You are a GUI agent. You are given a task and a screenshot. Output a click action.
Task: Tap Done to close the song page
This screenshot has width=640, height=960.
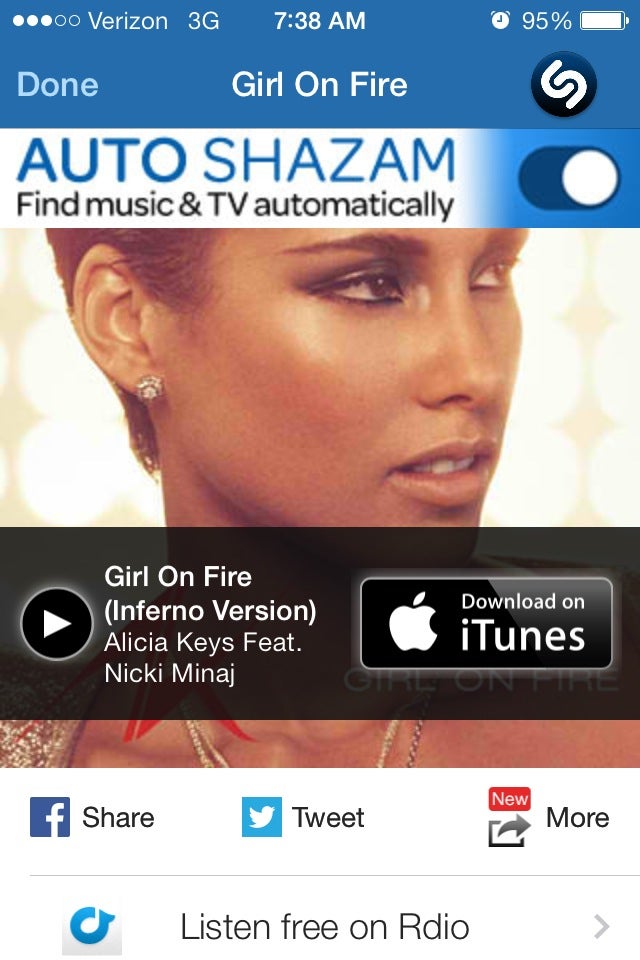pyautogui.click(x=58, y=85)
